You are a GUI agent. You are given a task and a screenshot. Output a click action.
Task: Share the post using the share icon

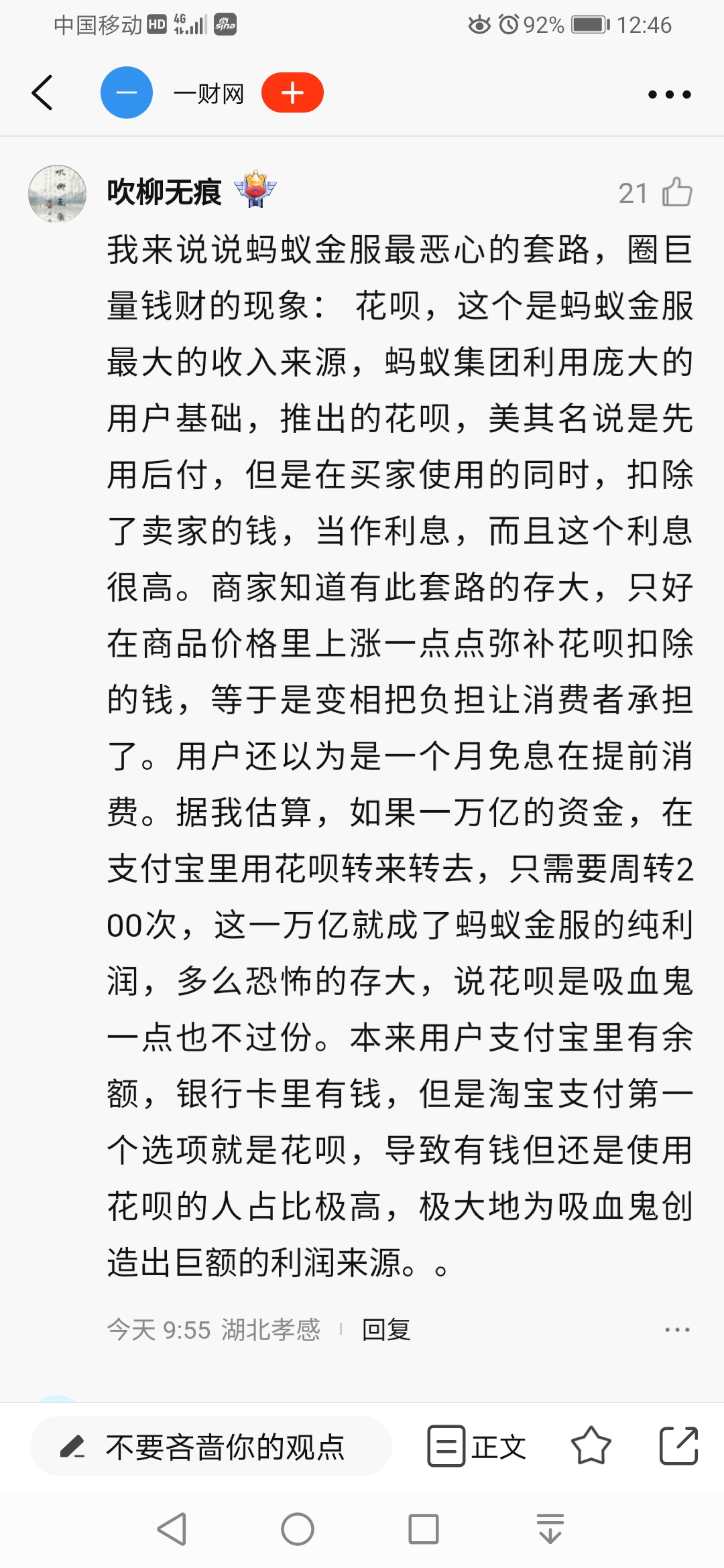pos(678,1446)
